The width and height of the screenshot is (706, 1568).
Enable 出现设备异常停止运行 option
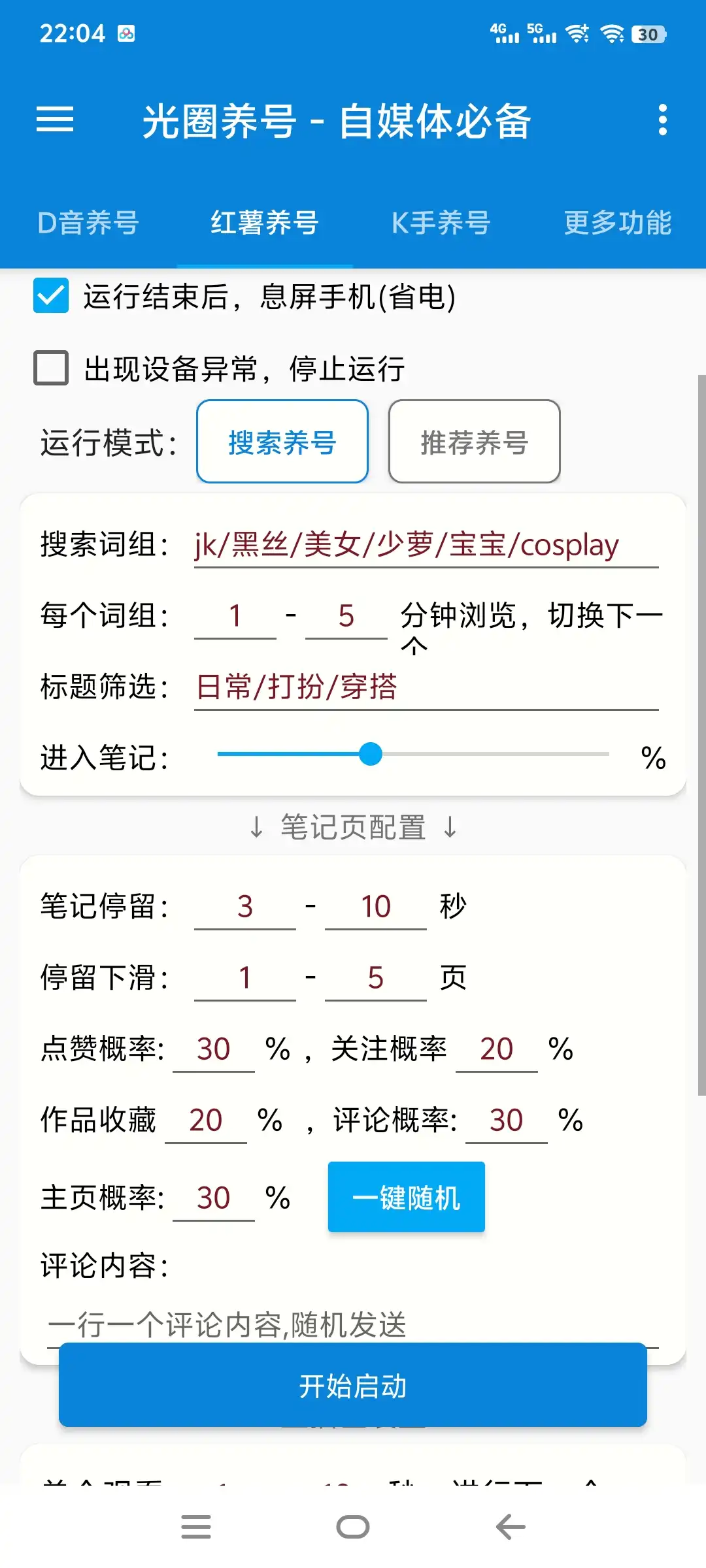click(x=51, y=368)
